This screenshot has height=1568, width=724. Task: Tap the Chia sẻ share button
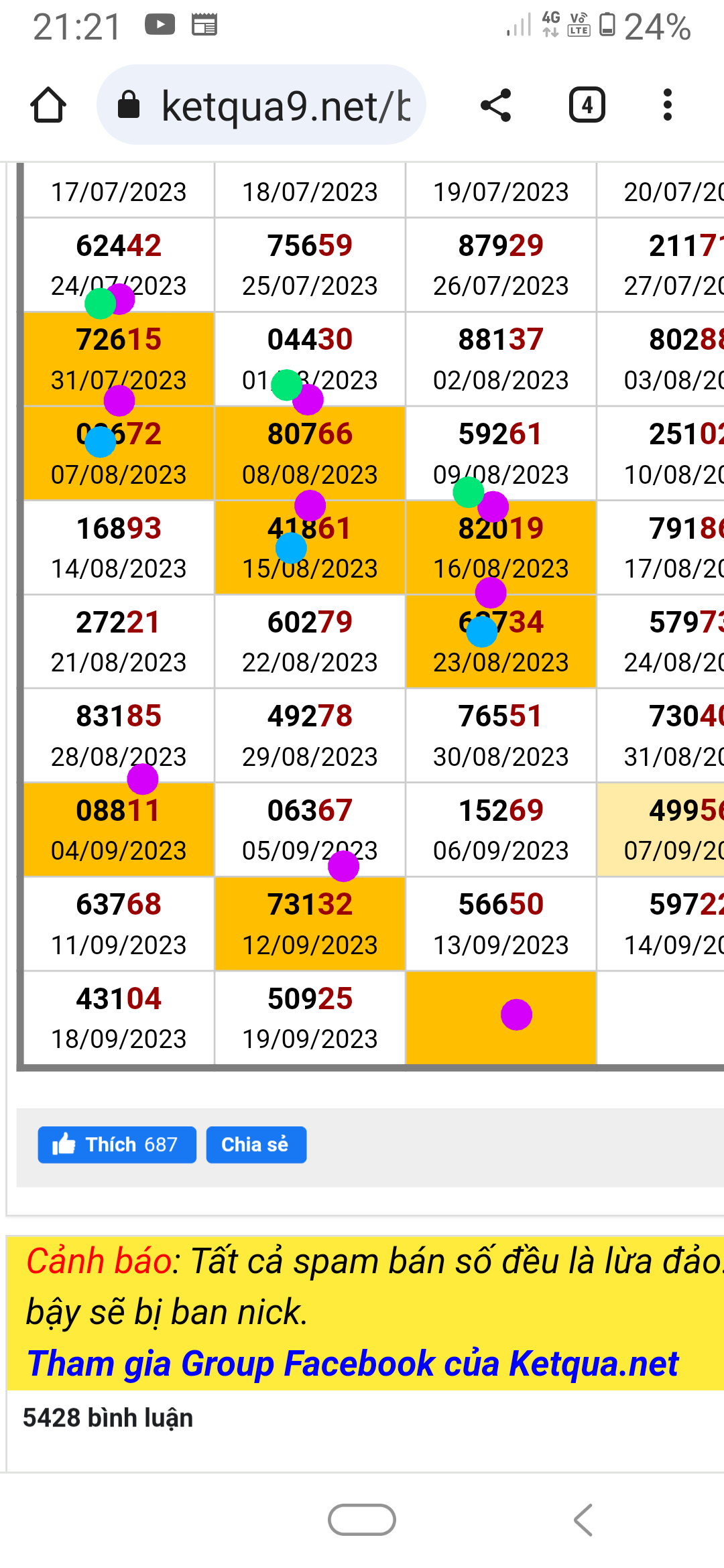tap(256, 1145)
